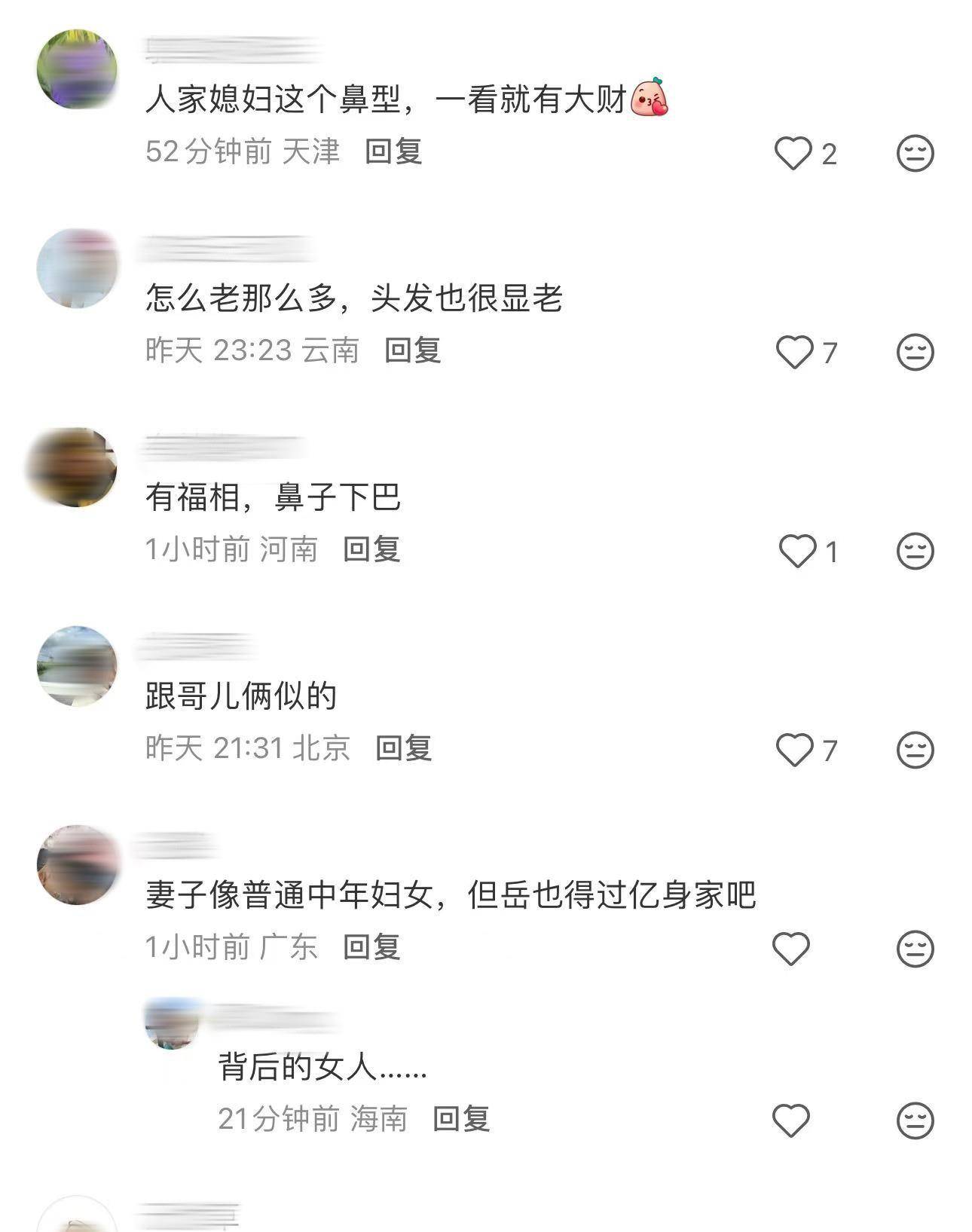The width and height of the screenshot is (972, 1232).
Task: View the profile picture of the 北京 commenter
Action: [x=77, y=666]
